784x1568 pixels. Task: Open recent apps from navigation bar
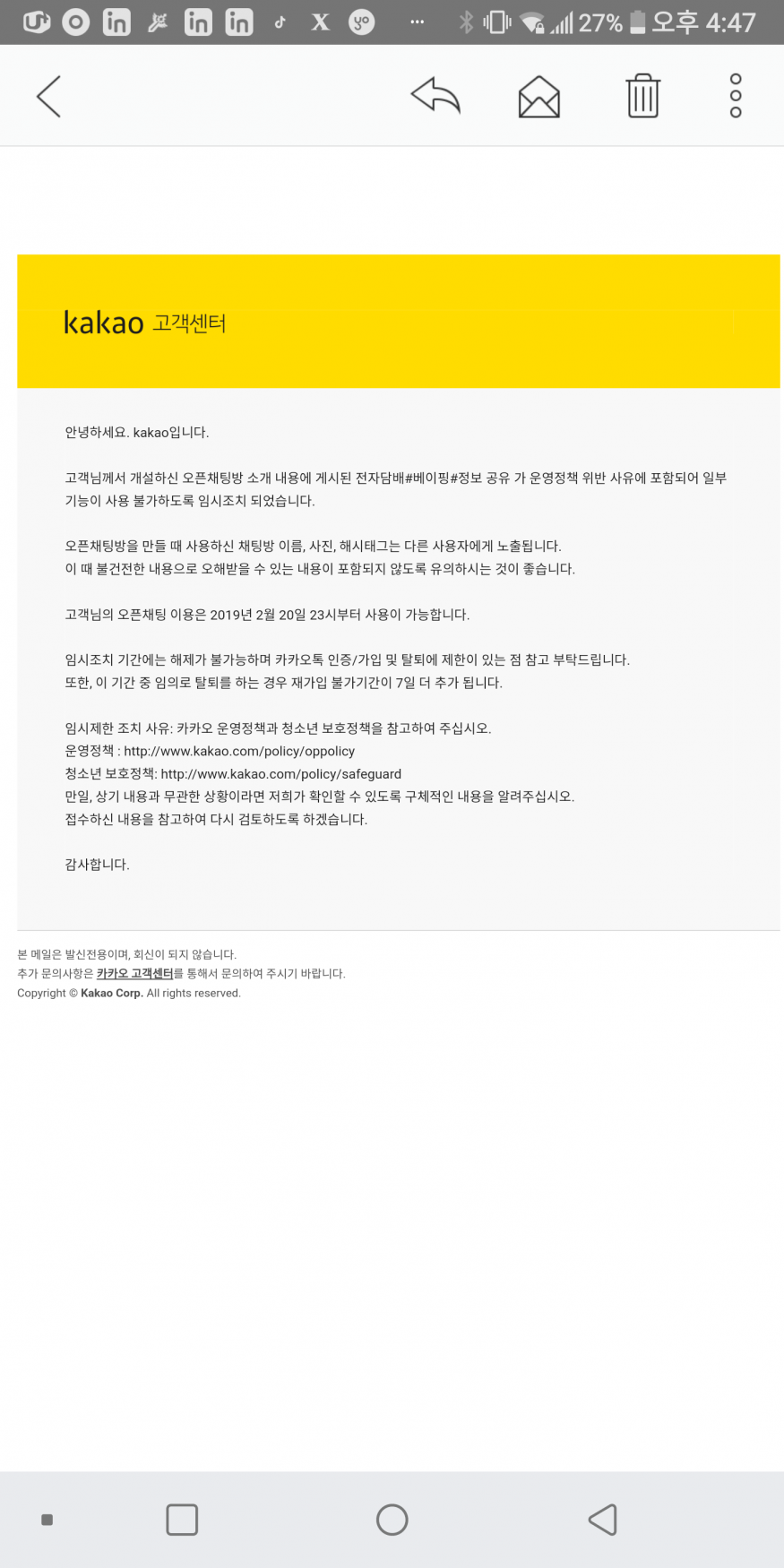point(182,1520)
